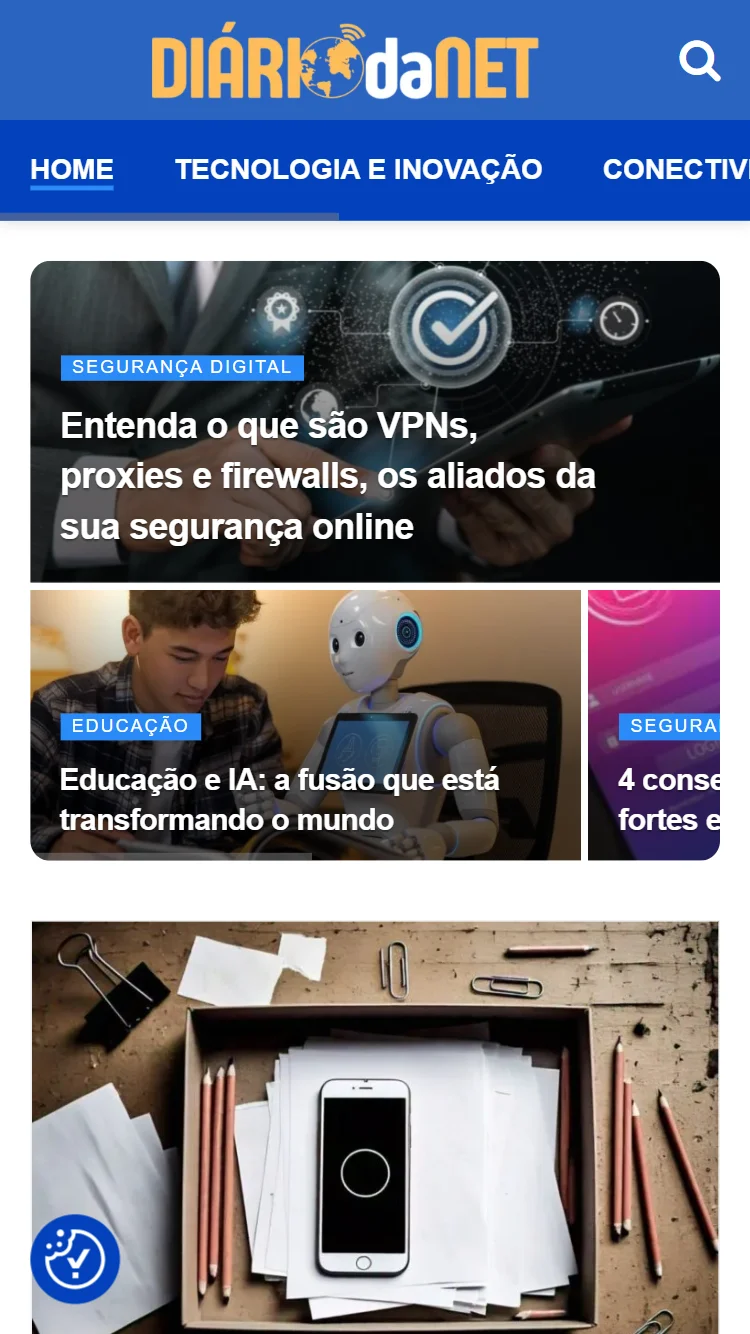The height and width of the screenshot is (1334, 750).
Task: Read the VPNs, proxies e firewalls article
Action: (x=328, y=476)
